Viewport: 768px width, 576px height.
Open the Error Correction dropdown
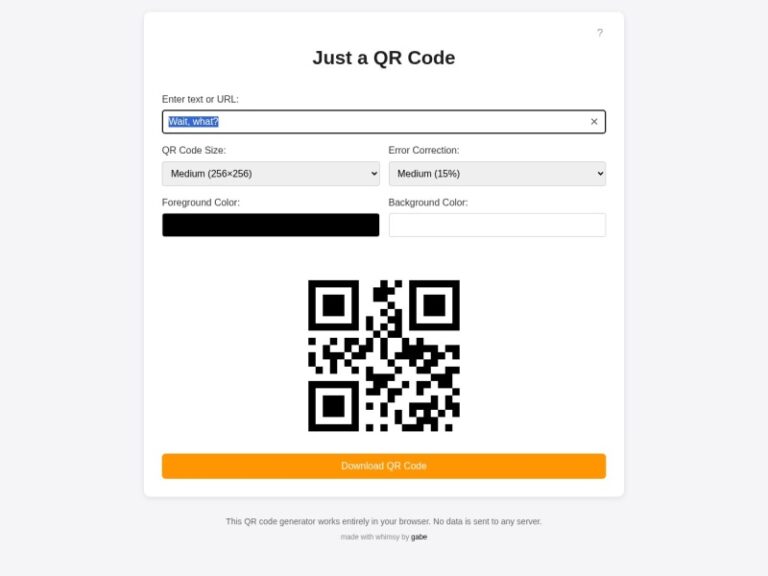coord(497,174)
